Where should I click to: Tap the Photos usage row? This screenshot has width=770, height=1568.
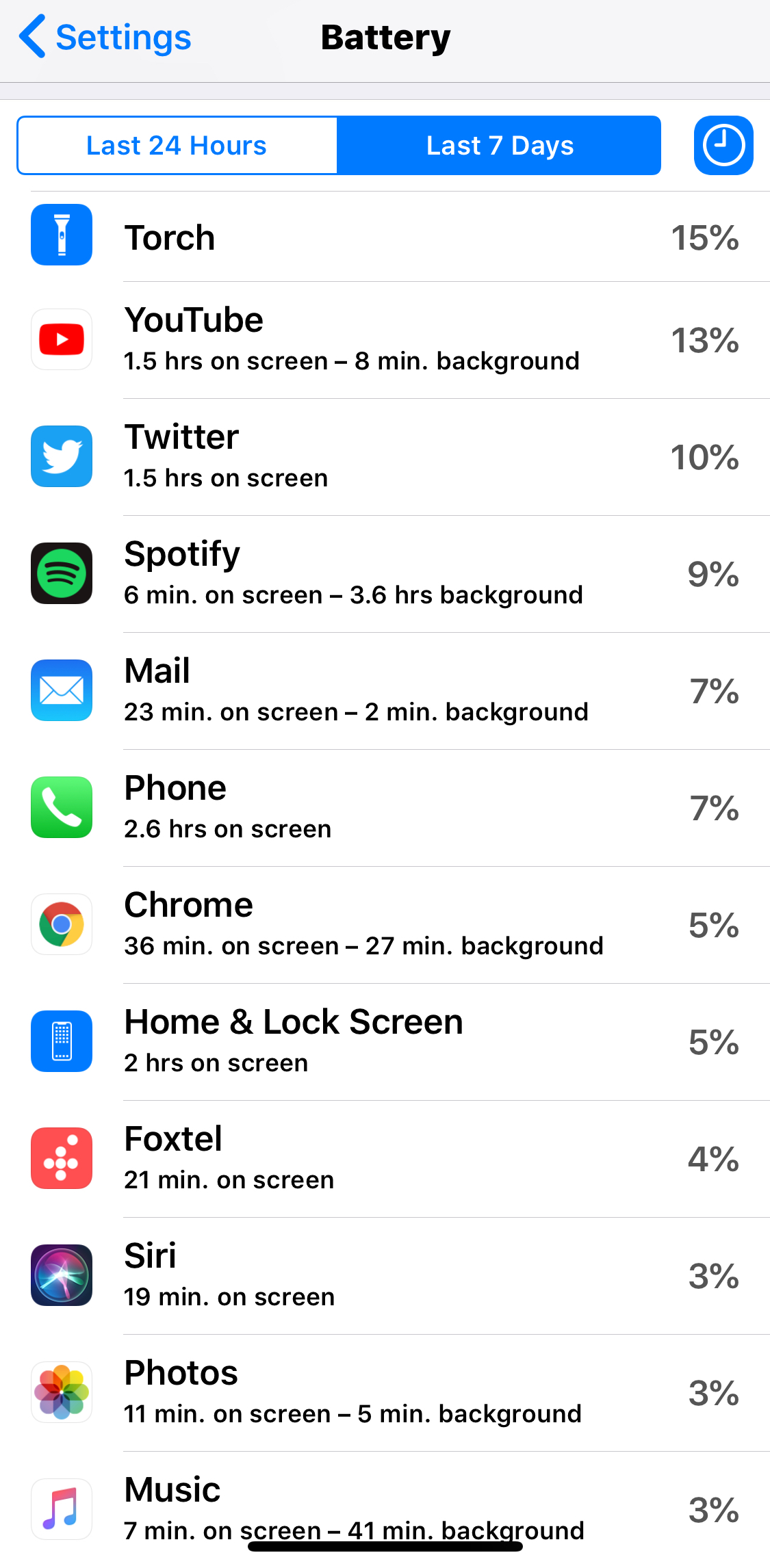pyautogui.click(x=385, y=1393)
